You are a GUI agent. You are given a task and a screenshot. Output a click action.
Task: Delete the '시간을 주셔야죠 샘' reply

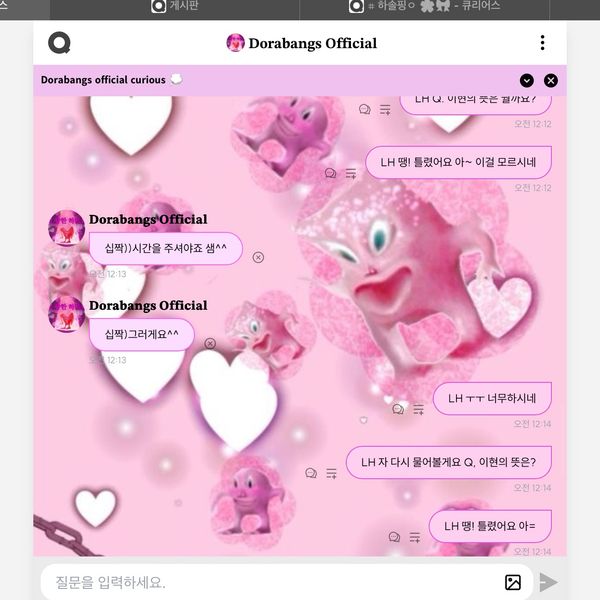click(x=258, y=257)
